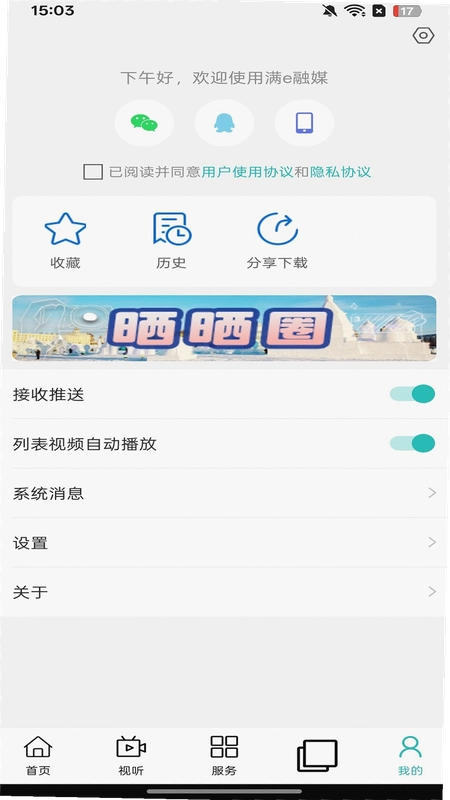This screenshot has width=450, height=800.
Task: Open the 隐私协议 link
Action: click(x=340, y=172)
